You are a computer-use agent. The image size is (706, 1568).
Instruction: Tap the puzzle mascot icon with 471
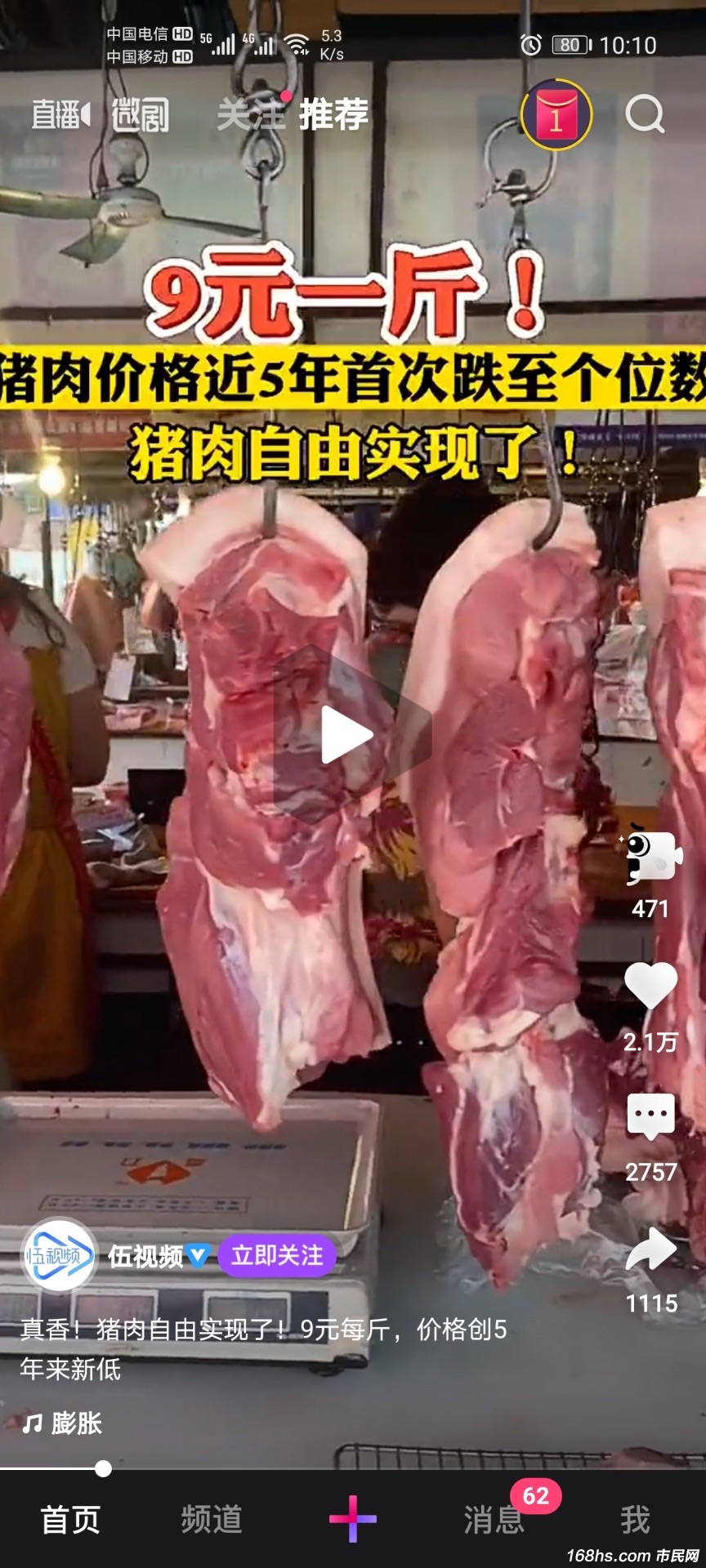pyautogui.click(x=650, y=857)
